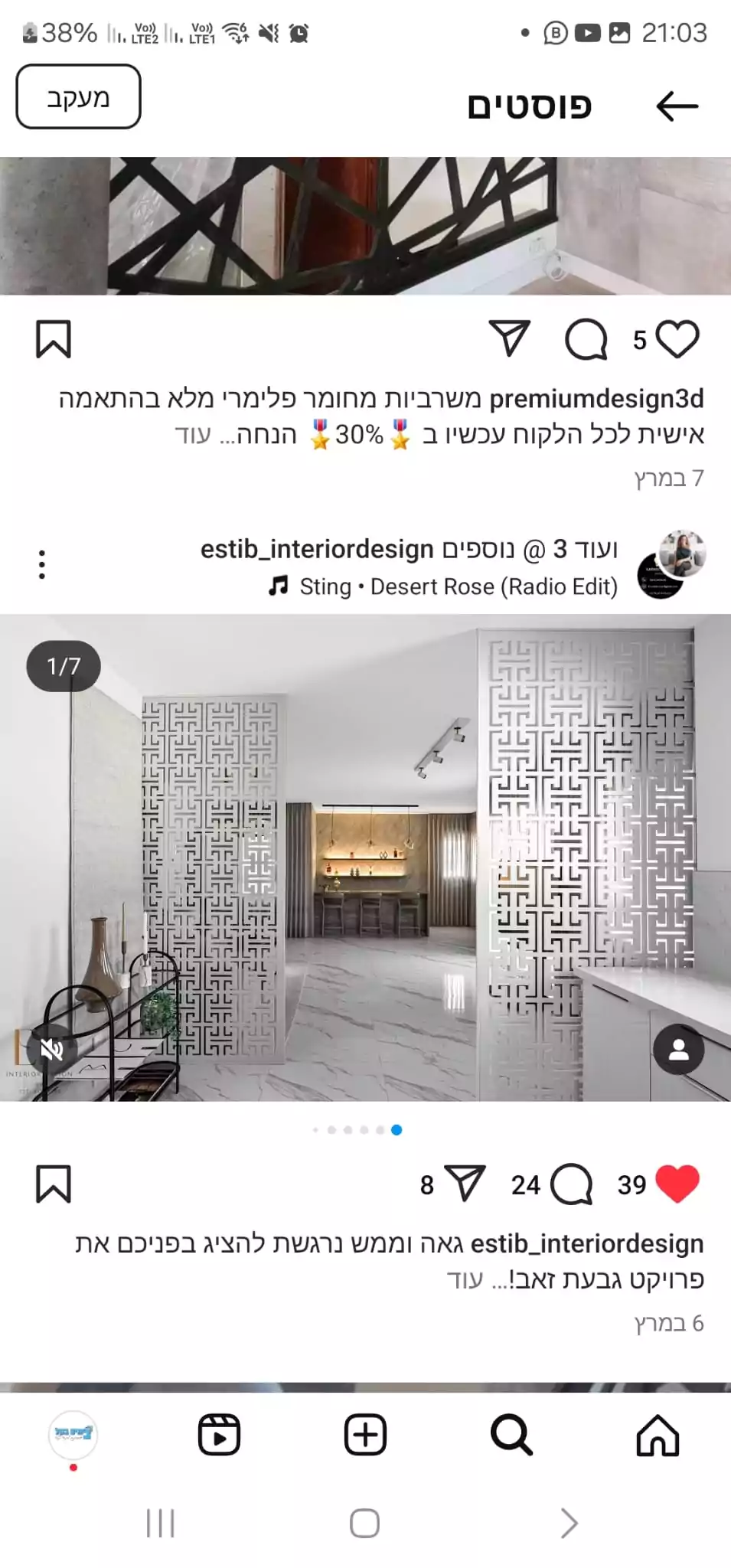
Task: Open estib_interiordesign profile from post header
Action: tap(317, 549)
